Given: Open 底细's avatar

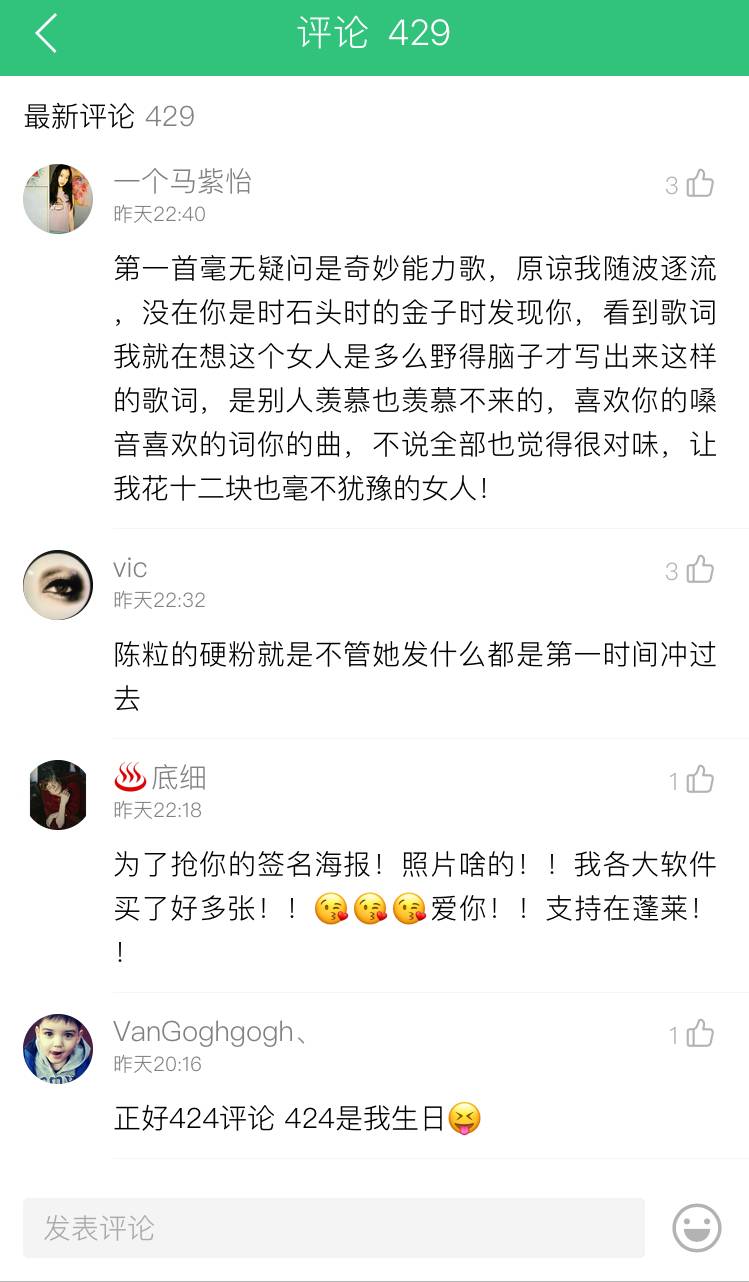Looking at the screenshot, I should [58, 795].
